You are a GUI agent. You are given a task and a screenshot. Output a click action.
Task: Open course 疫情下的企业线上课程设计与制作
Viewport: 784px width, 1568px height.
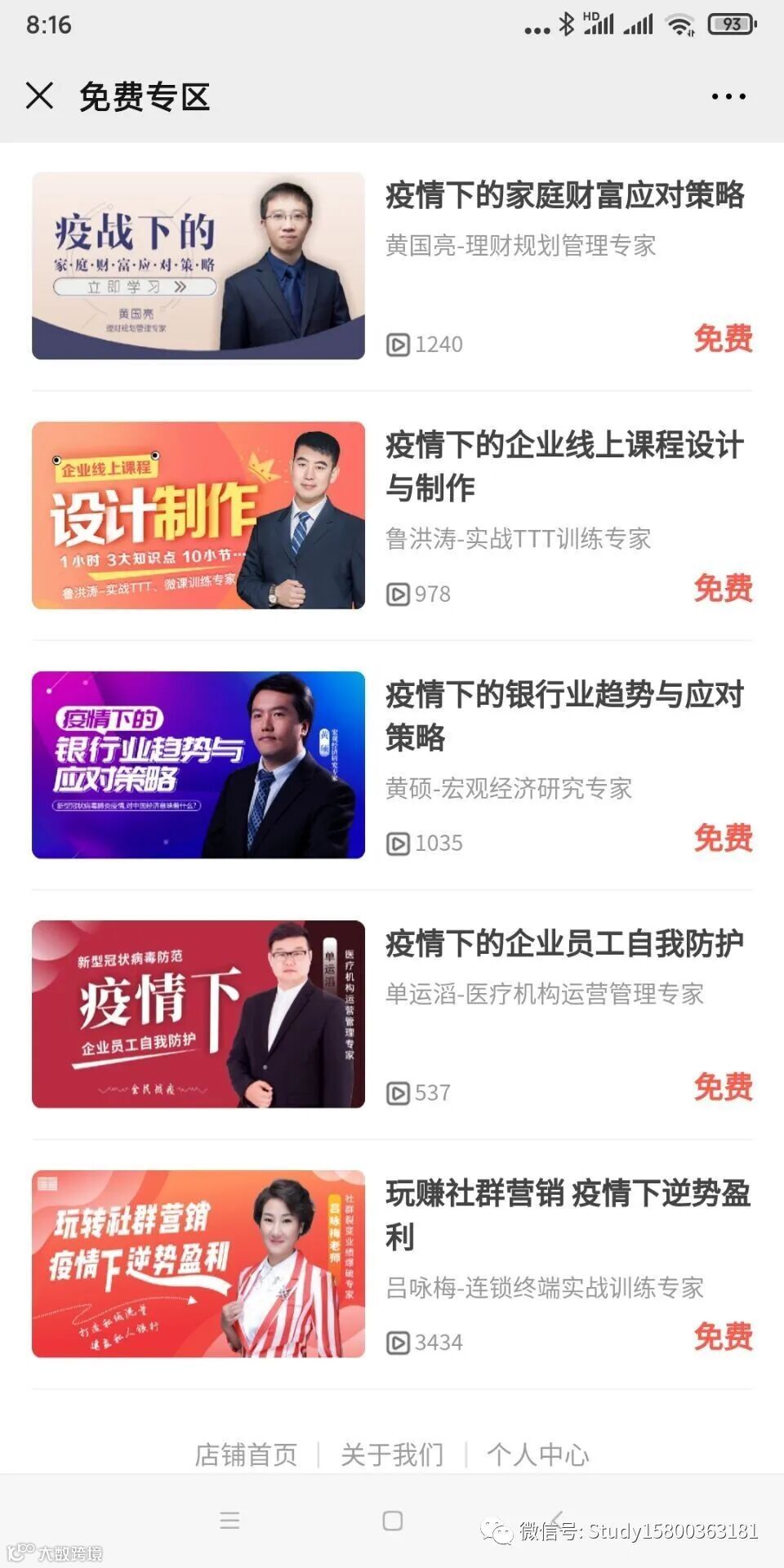coord(564,466)
